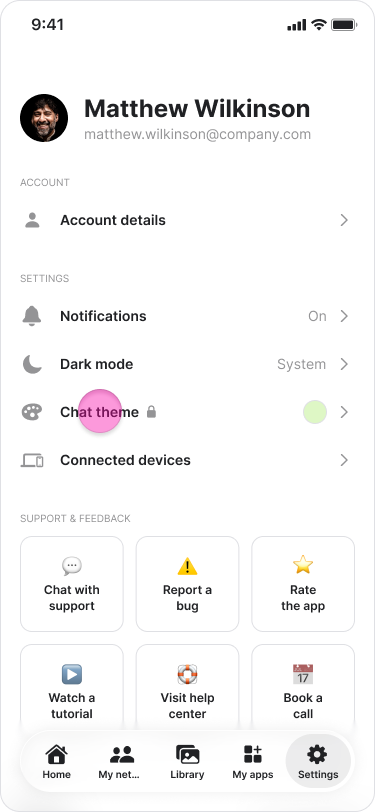Tap the Settings tab
The image size is (375, 812).
coord(318,762)
